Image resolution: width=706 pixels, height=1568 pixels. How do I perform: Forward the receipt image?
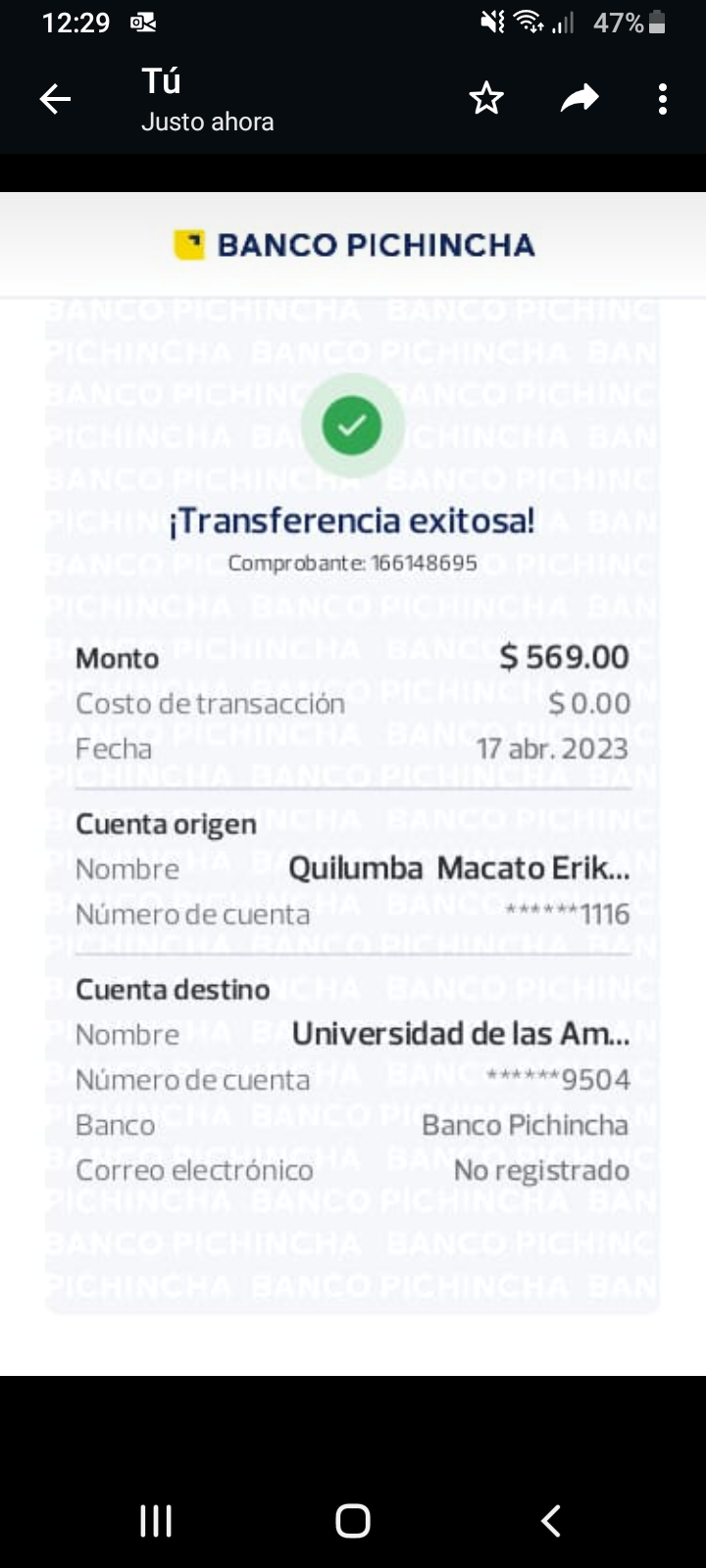click(580, 99)
